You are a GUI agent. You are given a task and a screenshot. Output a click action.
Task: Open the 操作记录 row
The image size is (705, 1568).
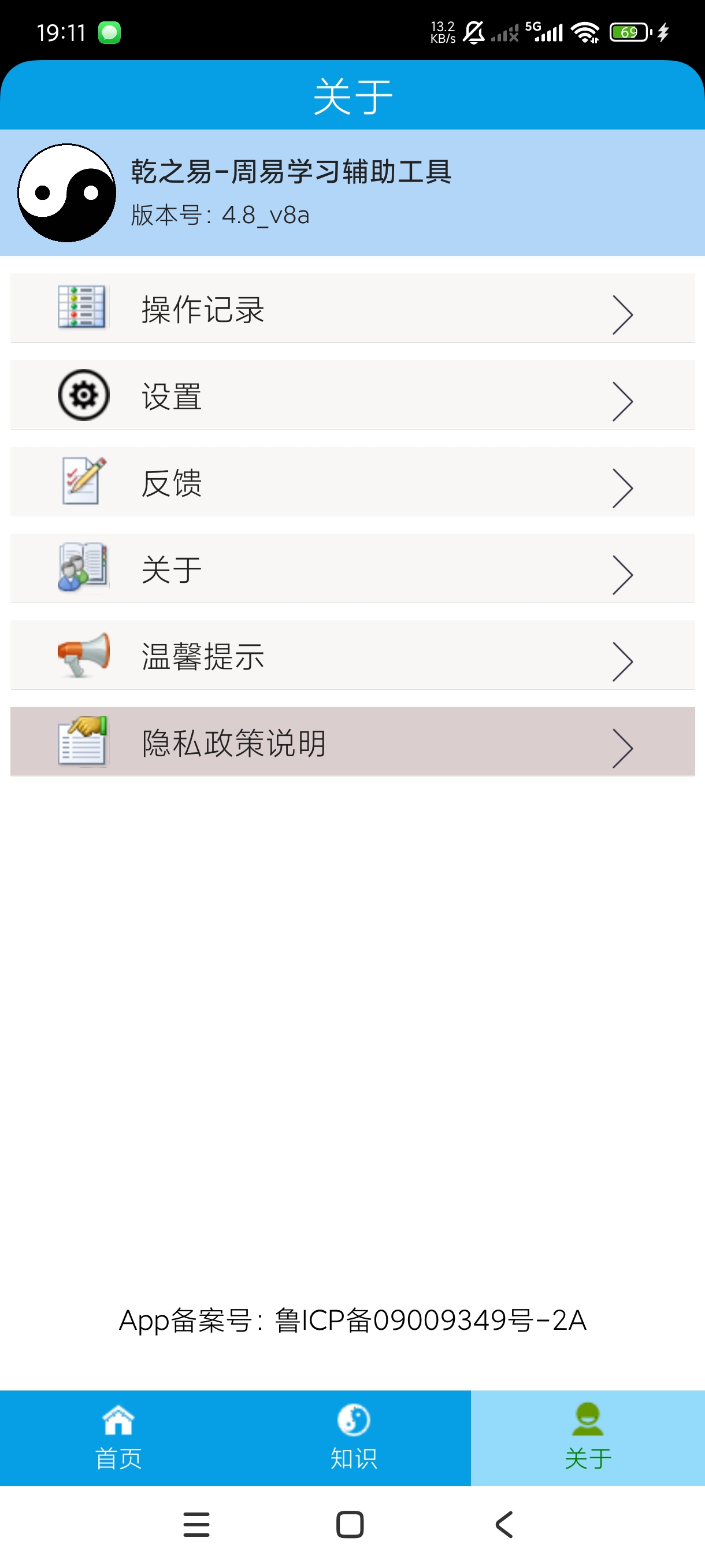point(352,308)
